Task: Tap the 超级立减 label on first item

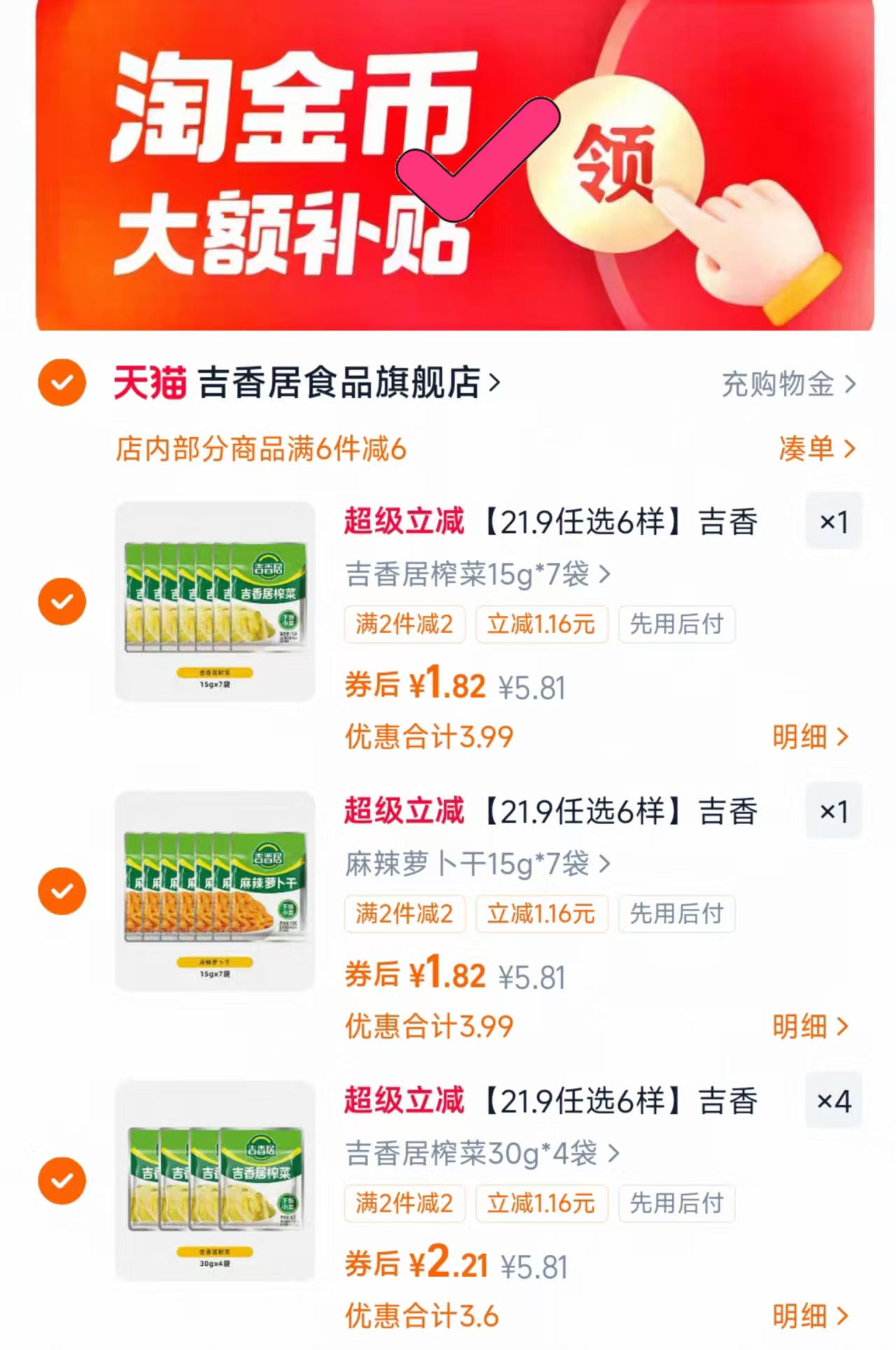Action: point(405,522)
